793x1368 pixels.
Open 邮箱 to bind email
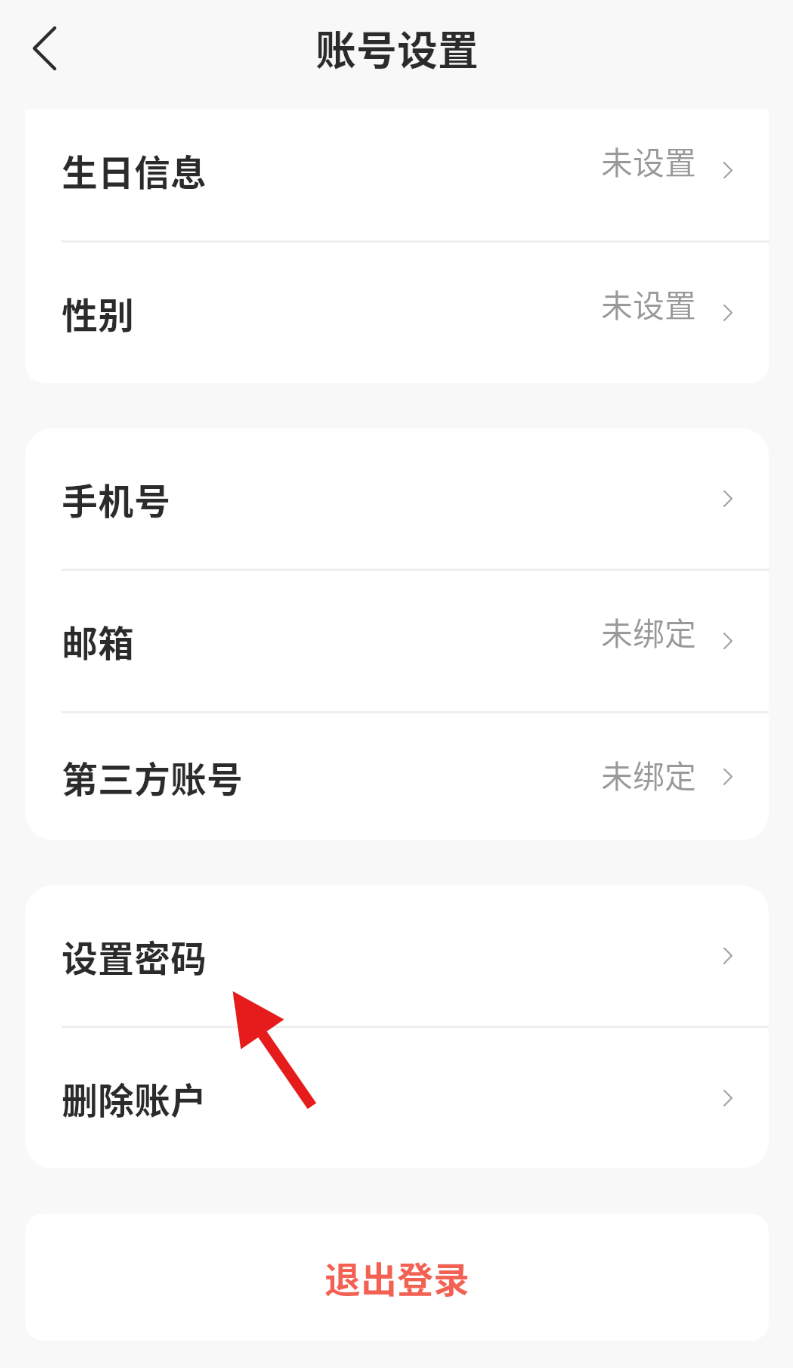coord(396,641)
